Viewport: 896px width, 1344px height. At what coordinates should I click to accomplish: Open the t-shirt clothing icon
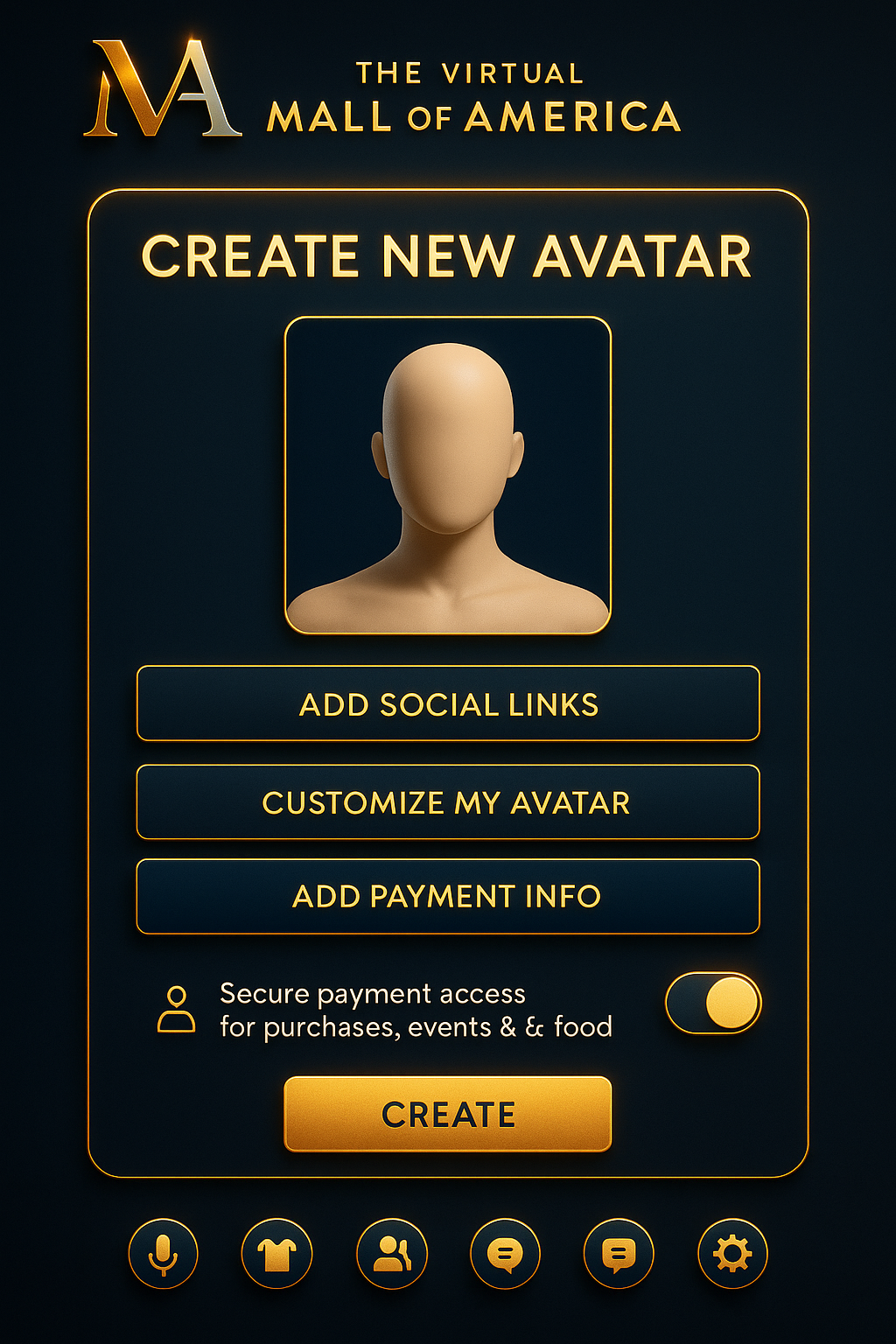click(277, 1254)
